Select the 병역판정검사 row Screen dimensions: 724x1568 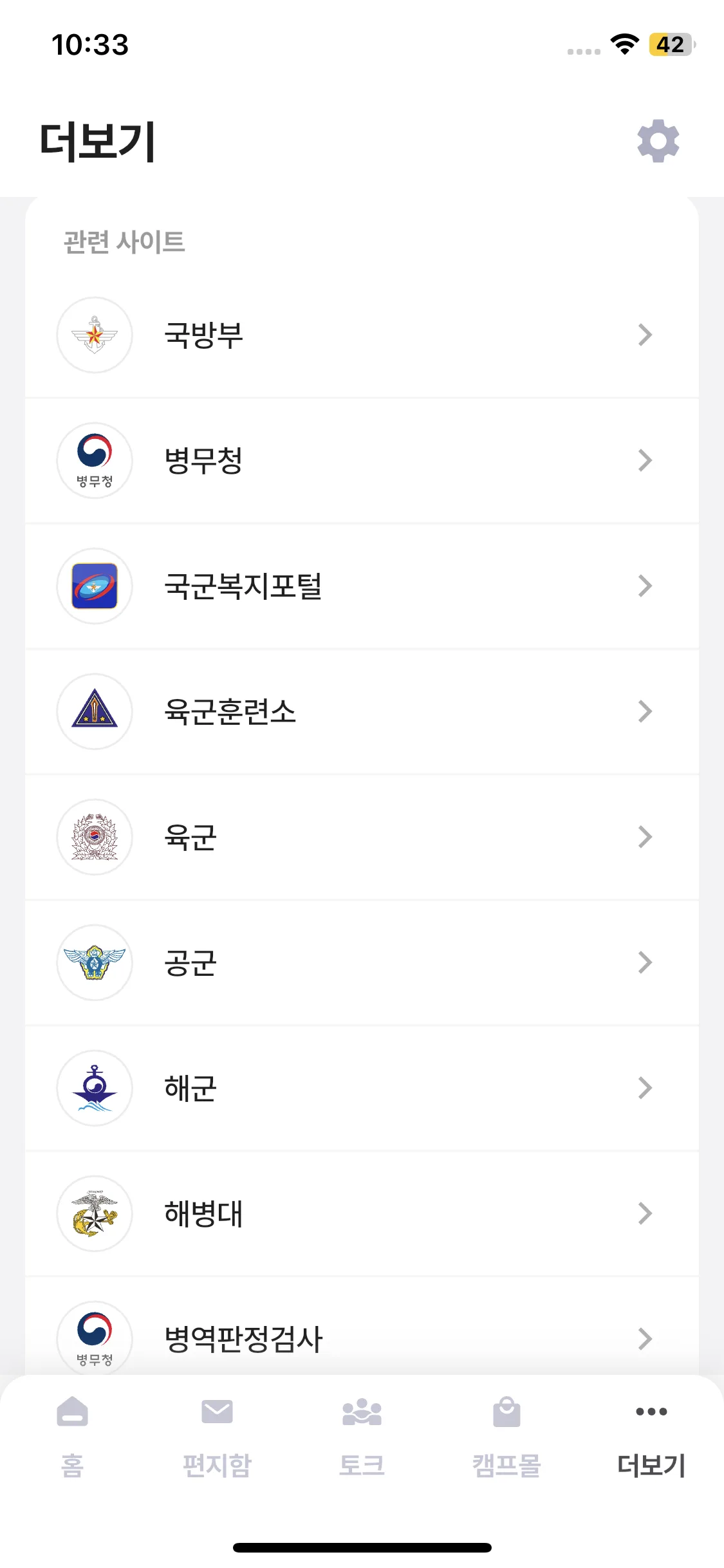tap(360, 1338)
